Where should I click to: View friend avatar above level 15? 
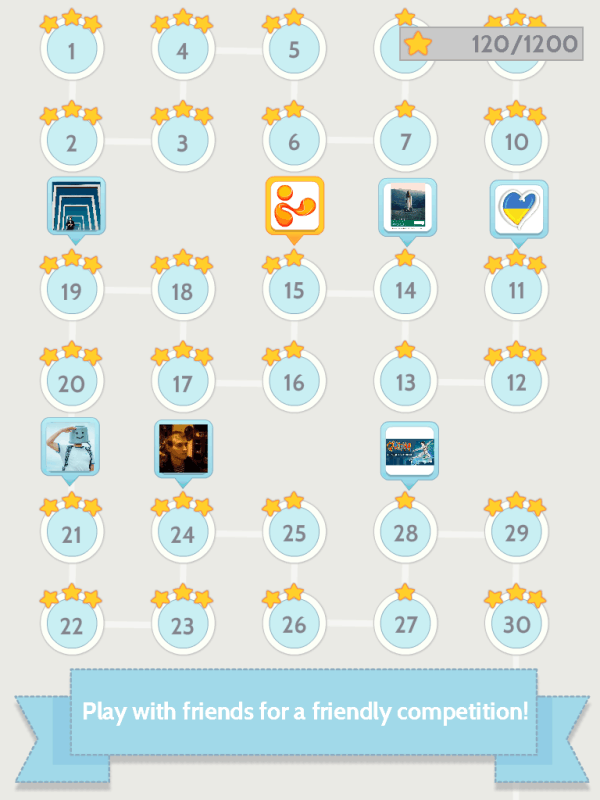point(294,205)
